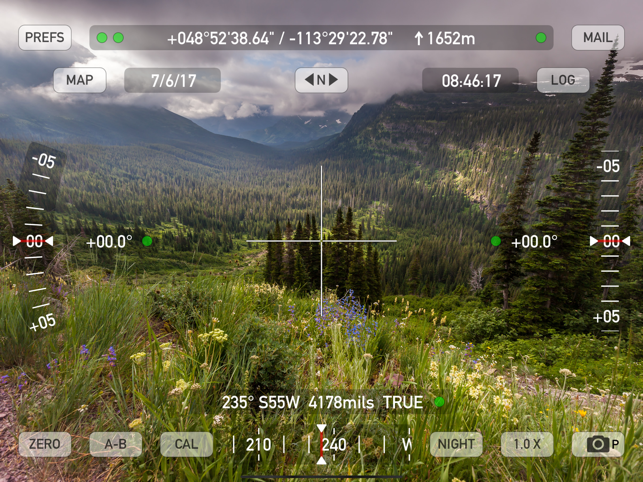Tap the 7/6/17 date display
The height and width of the screenshot is (482, 643).
coord(173,81)
